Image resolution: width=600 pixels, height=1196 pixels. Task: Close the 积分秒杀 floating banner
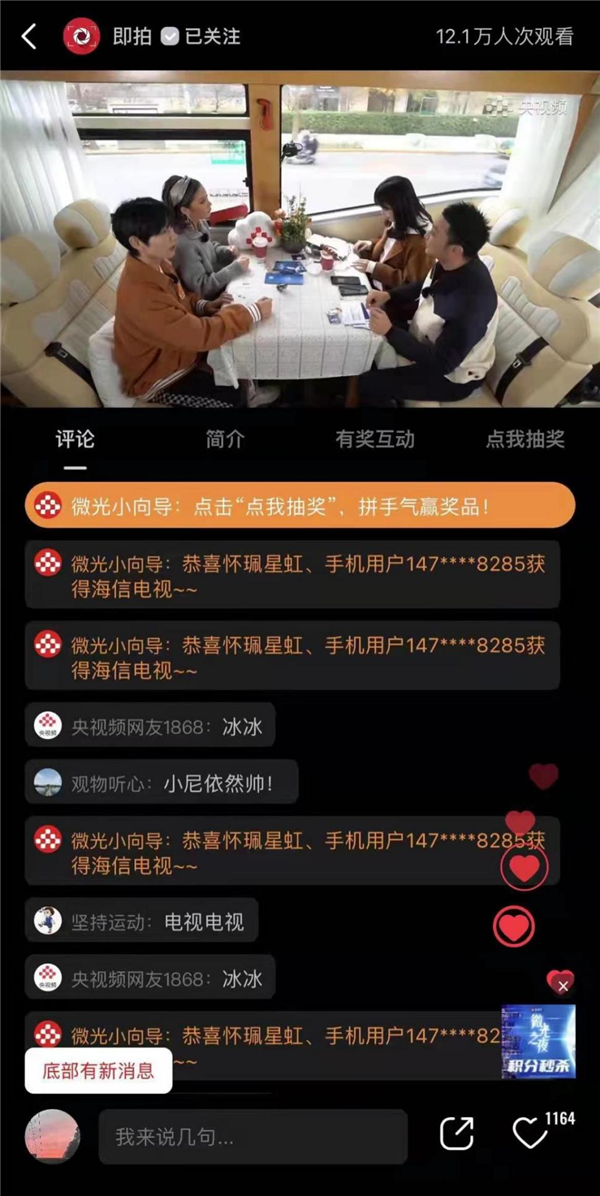pyautogui.click(x=563, y=986)
